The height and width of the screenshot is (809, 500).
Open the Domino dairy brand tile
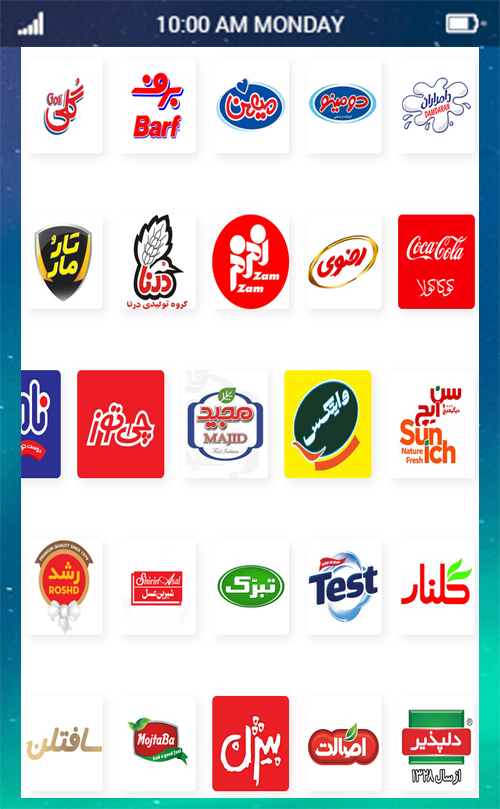(x=343, y=105)
